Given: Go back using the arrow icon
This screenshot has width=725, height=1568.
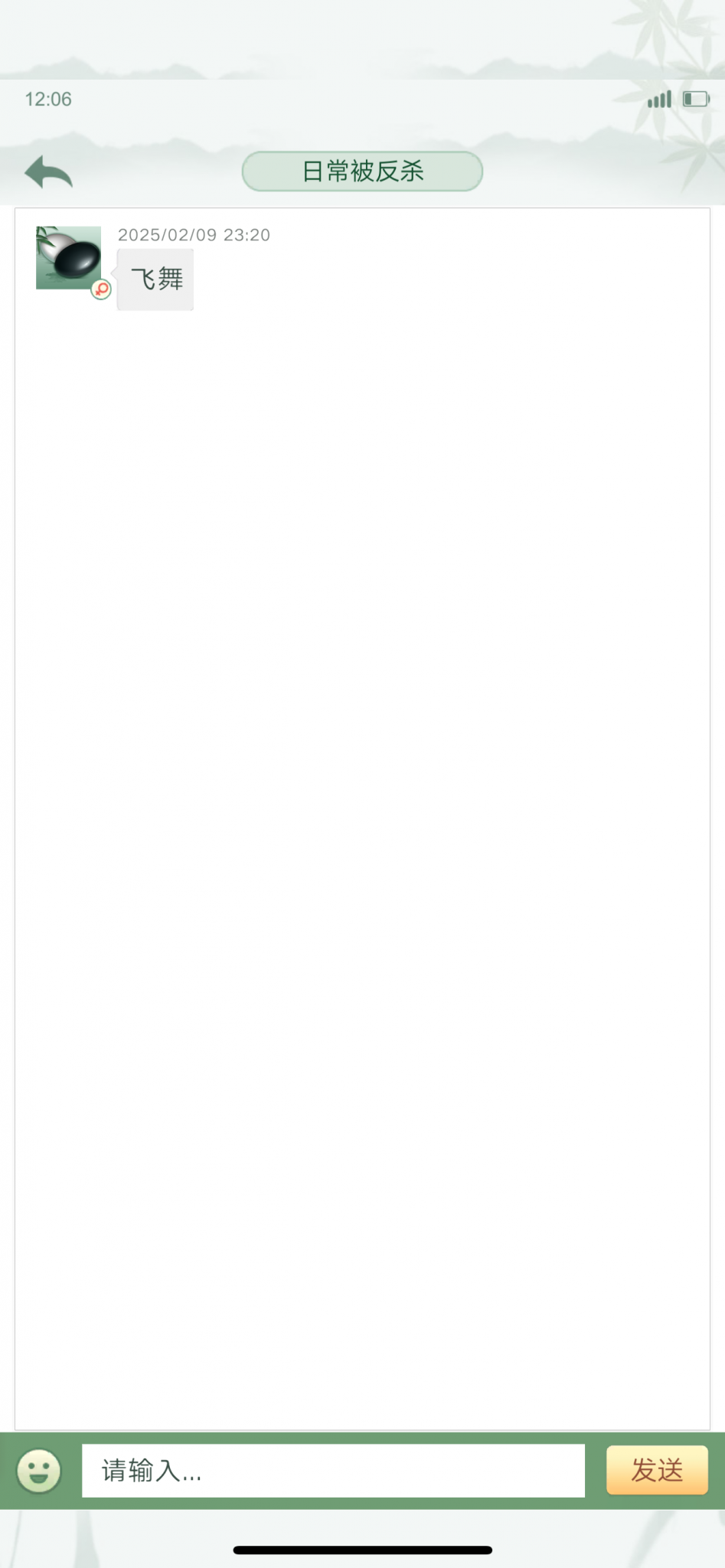Looking at the screenshot, I should (x=48, y=171).
